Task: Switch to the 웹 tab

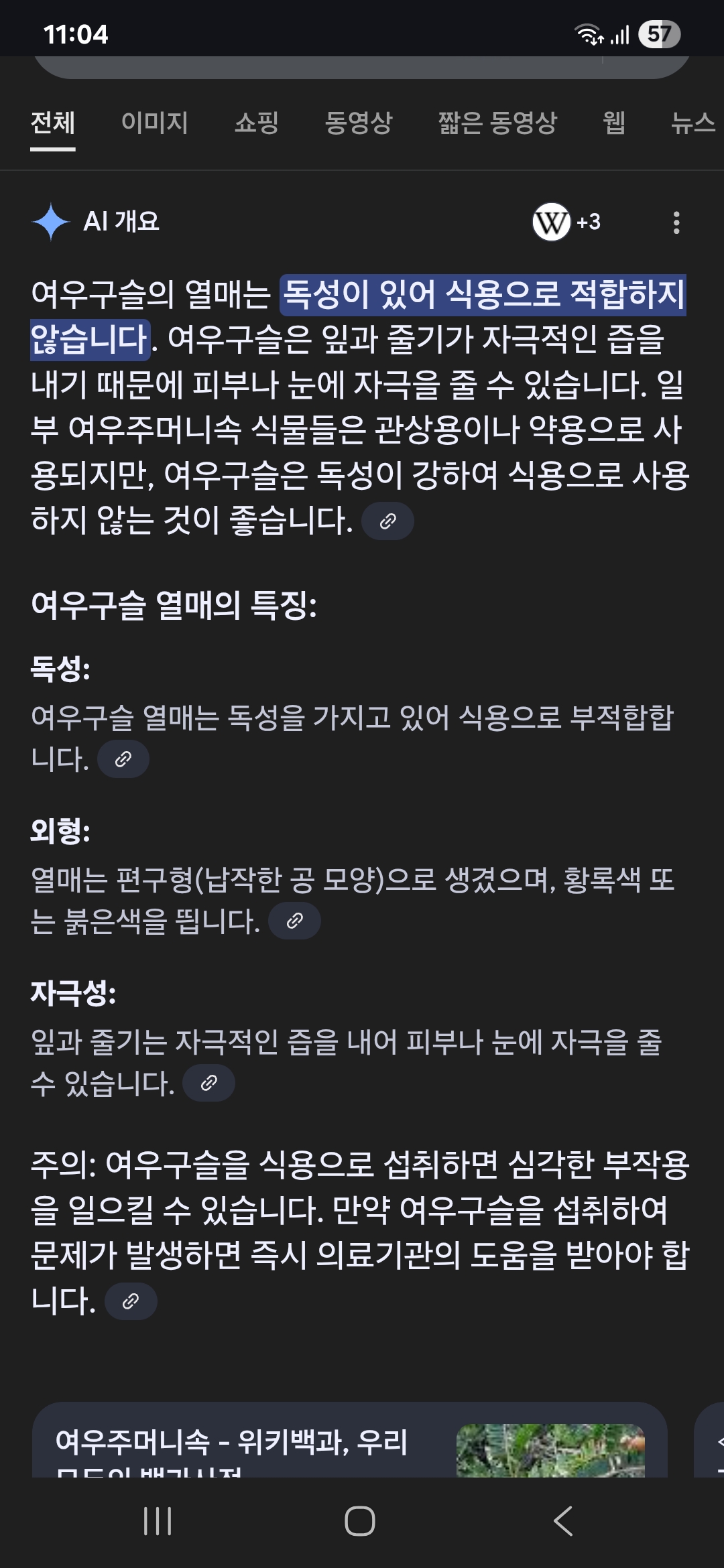Action: (x=614, y=123)
